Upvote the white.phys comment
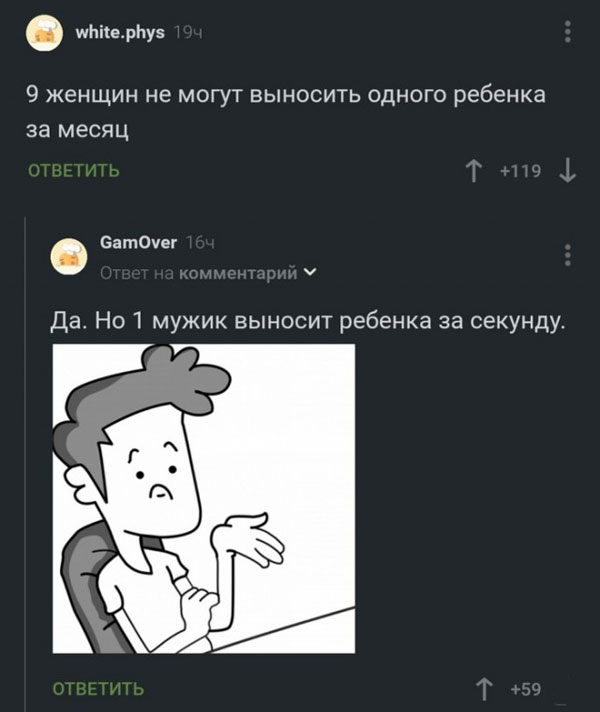Screen dimensions: 600x712 [x=473, y=171]
